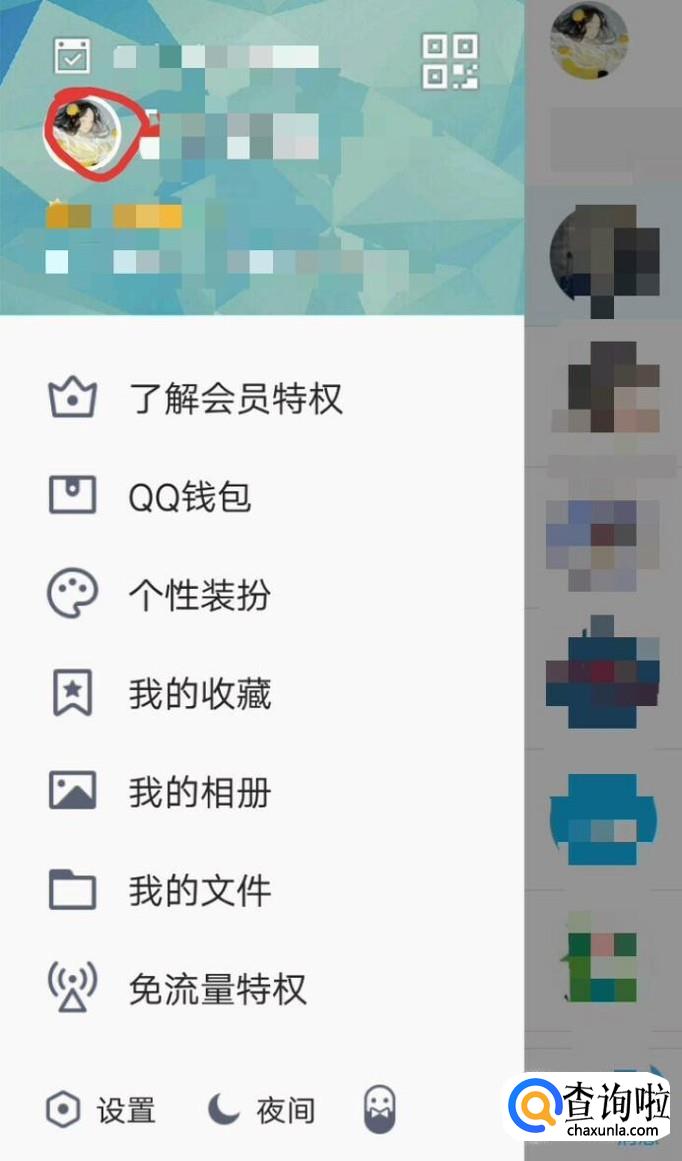The width and height of the screenshot is (682, 1161).
Task: Tap the ghost mask icon
Action: click(379, 1109)
